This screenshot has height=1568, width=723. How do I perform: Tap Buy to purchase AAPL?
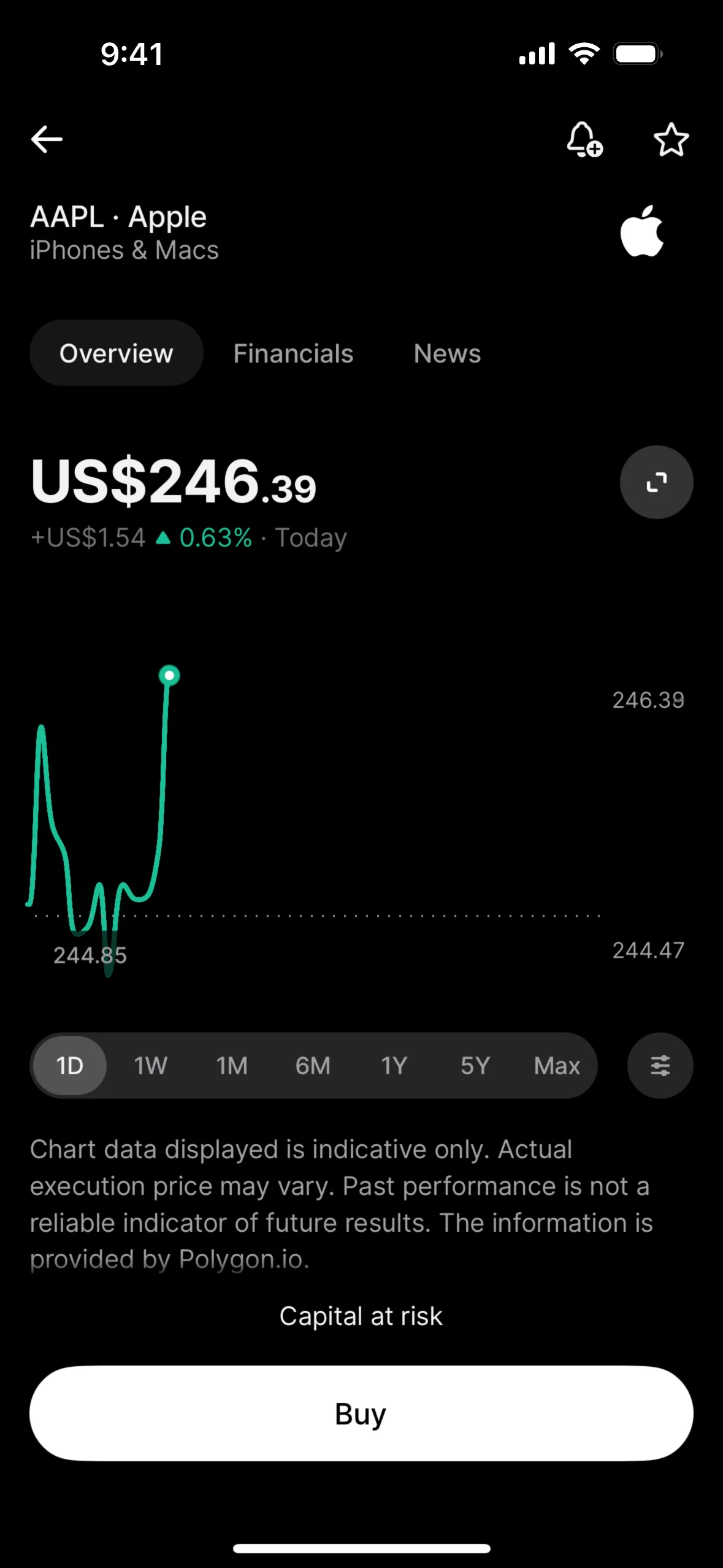click(361, 1413)
